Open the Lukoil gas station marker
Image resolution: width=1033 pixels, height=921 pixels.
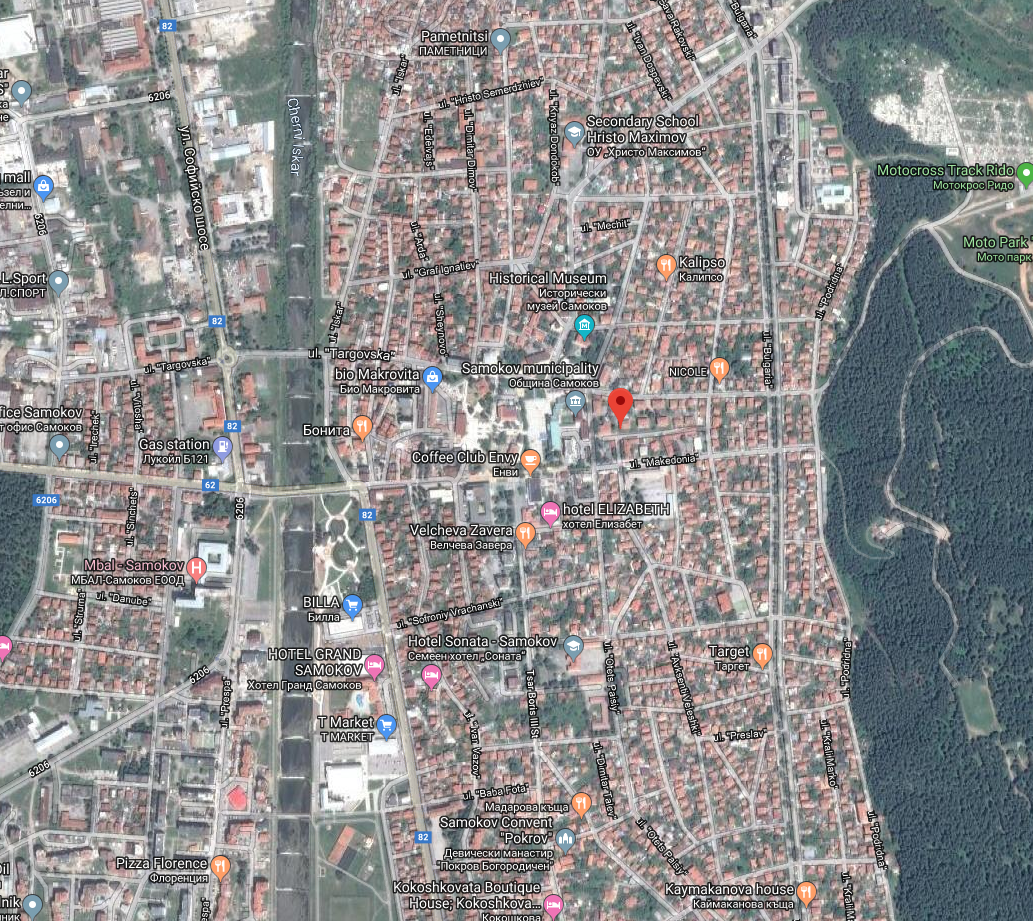pyautogui.click(x=224, y=447)
